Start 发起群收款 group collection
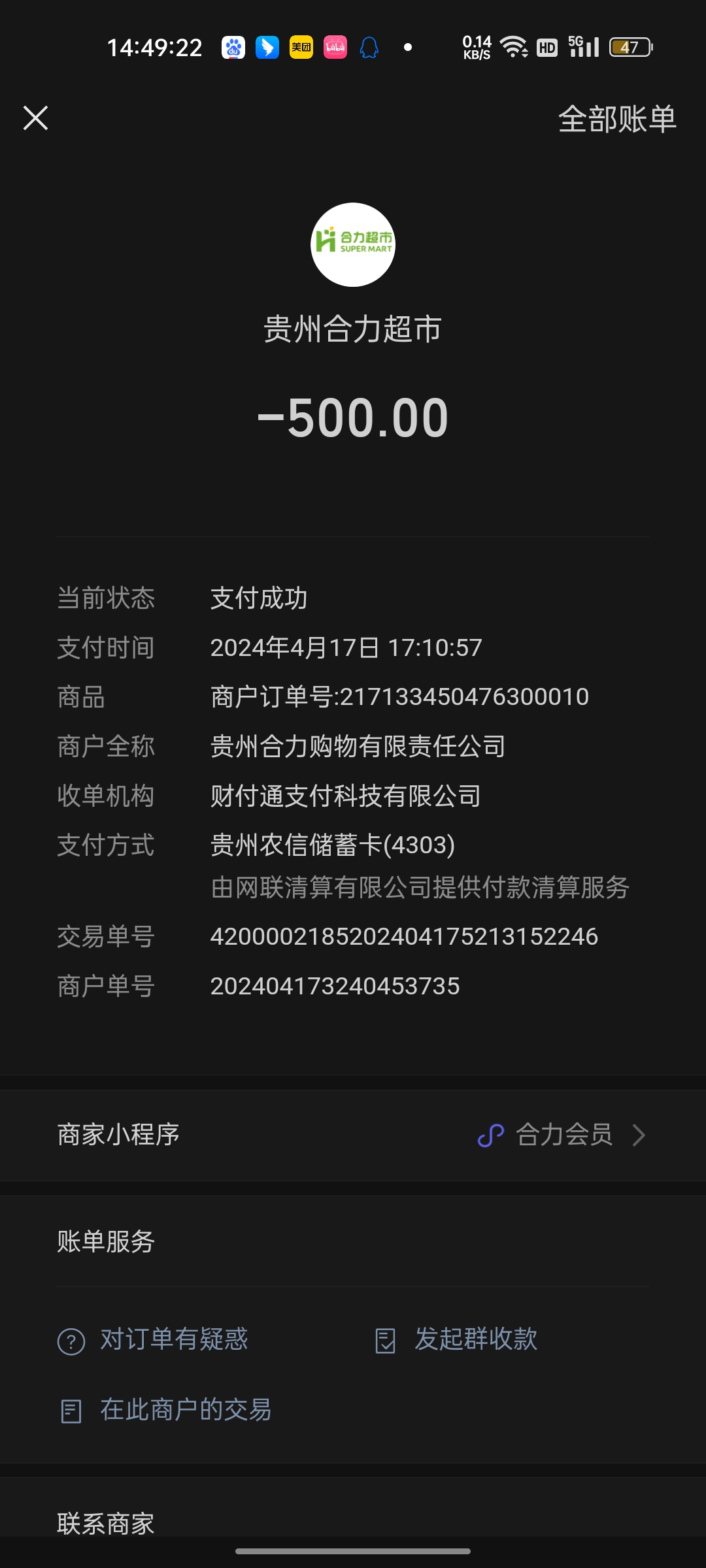706x1568 pixels. pyautogui.click(x=457, y=1340)
